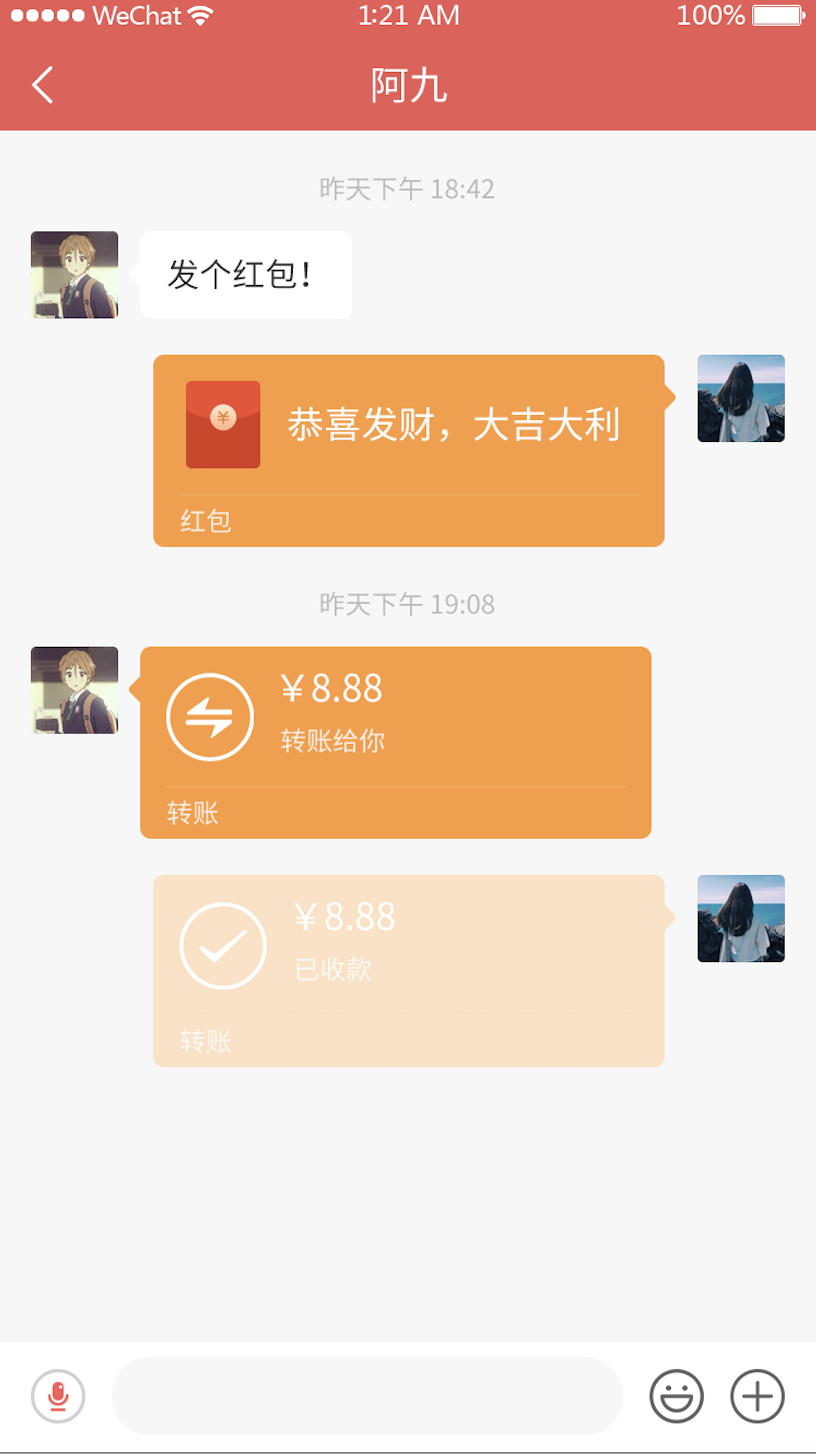Tap the voice input microphone icon

58,1395
